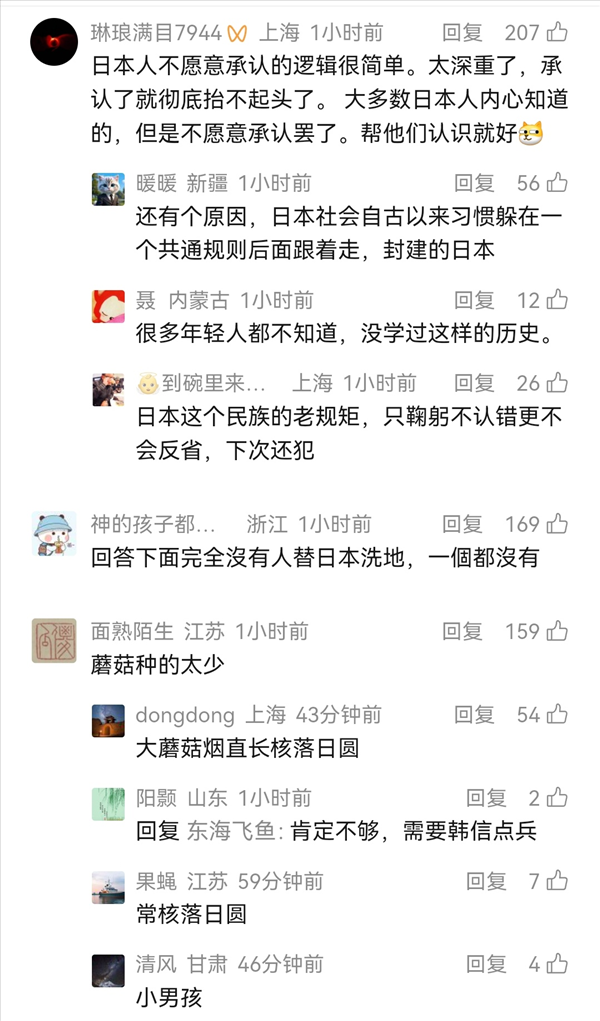Like 琳琅满目7944's comment
This screenshot has width=600, height=1021.
557,33
